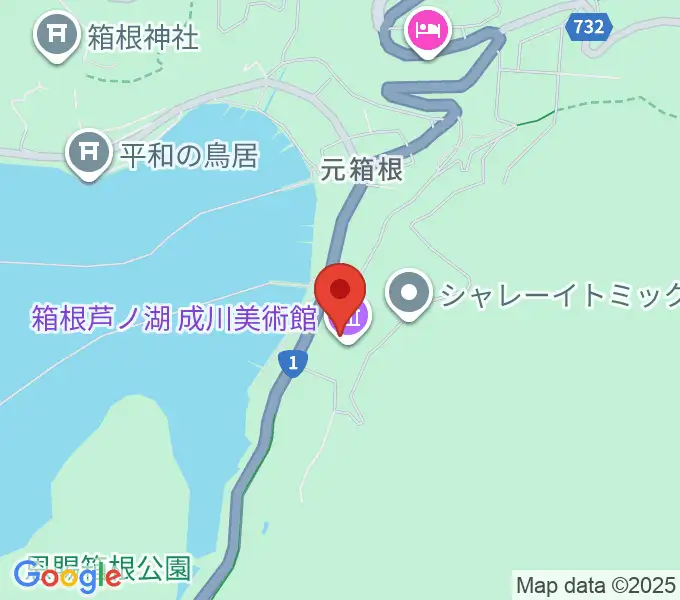Tap the red location pin marker

point(340,292)
